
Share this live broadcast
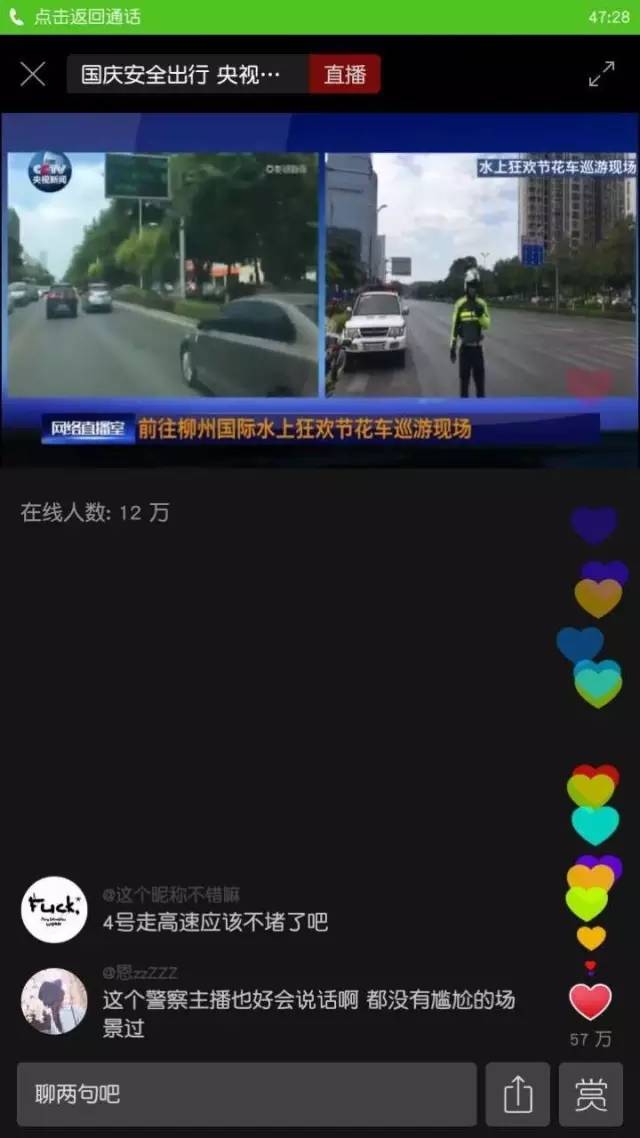pos(518,1094)
